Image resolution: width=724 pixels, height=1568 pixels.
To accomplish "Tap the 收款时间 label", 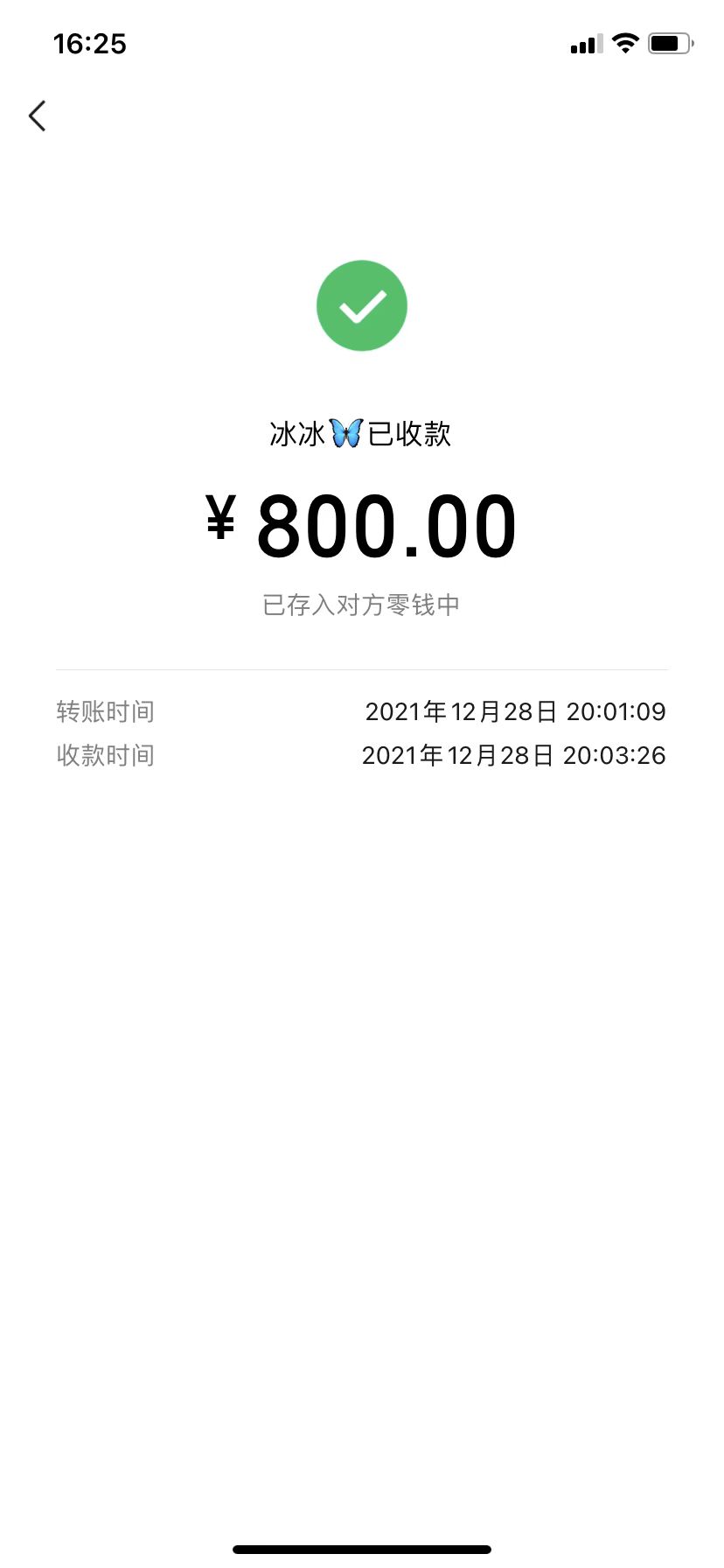I will point(105,754).
